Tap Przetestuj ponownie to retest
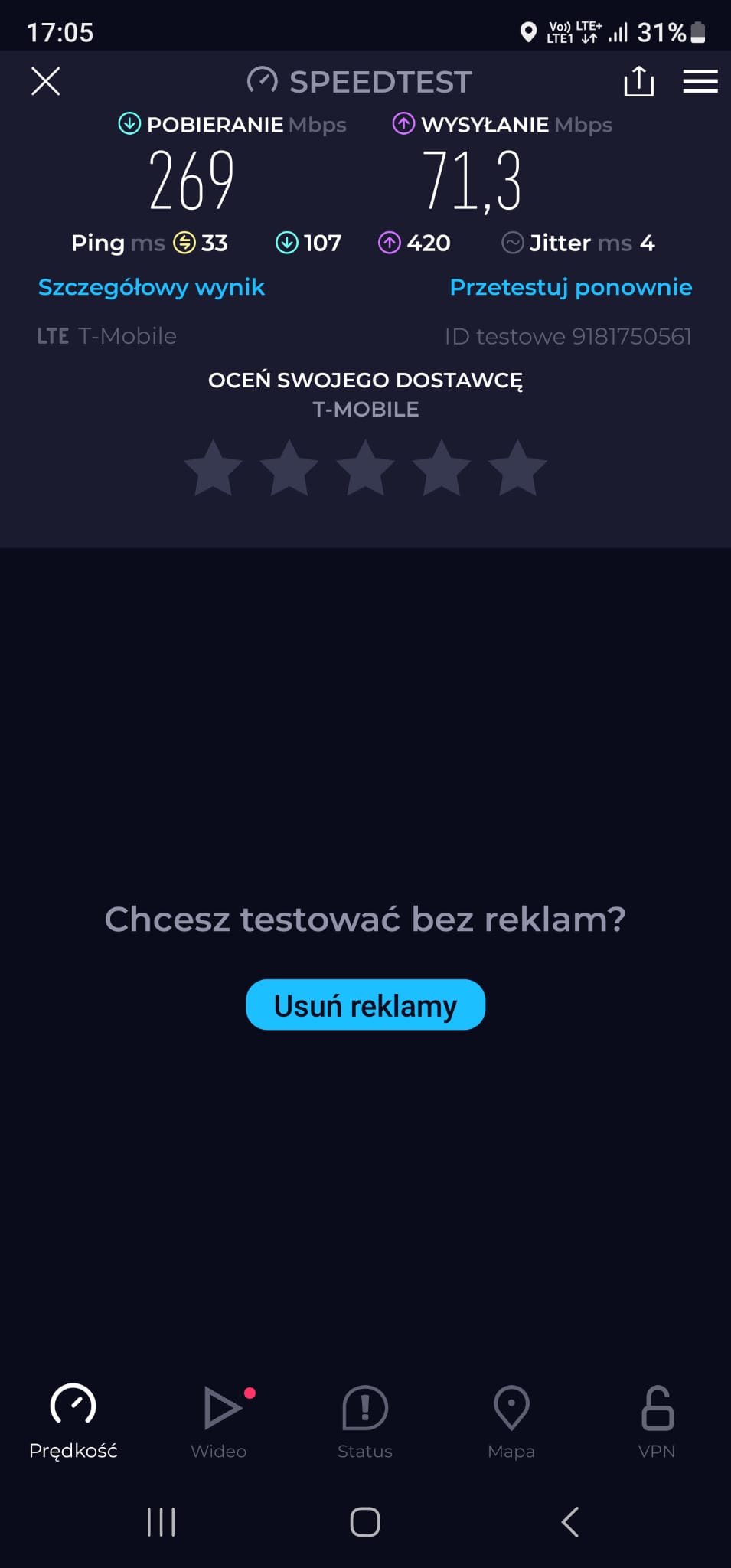Viewport: 731px width, 1568px height. click(570, 287)
